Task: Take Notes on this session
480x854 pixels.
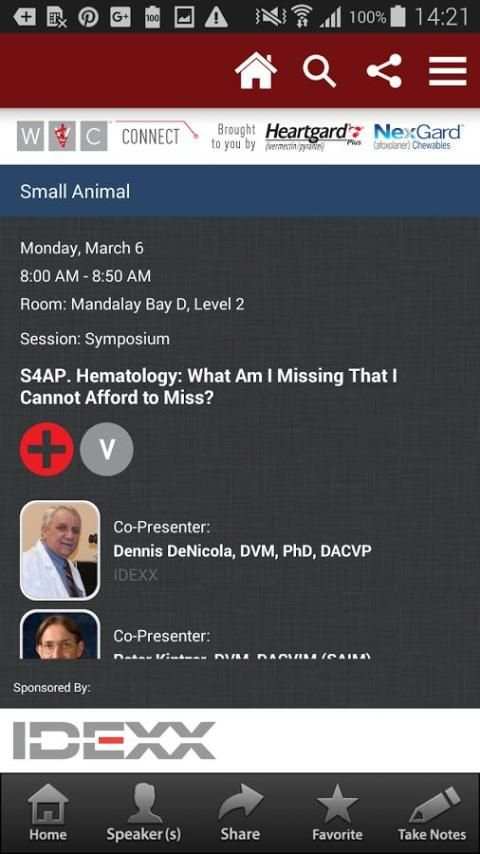Action: 432,813
